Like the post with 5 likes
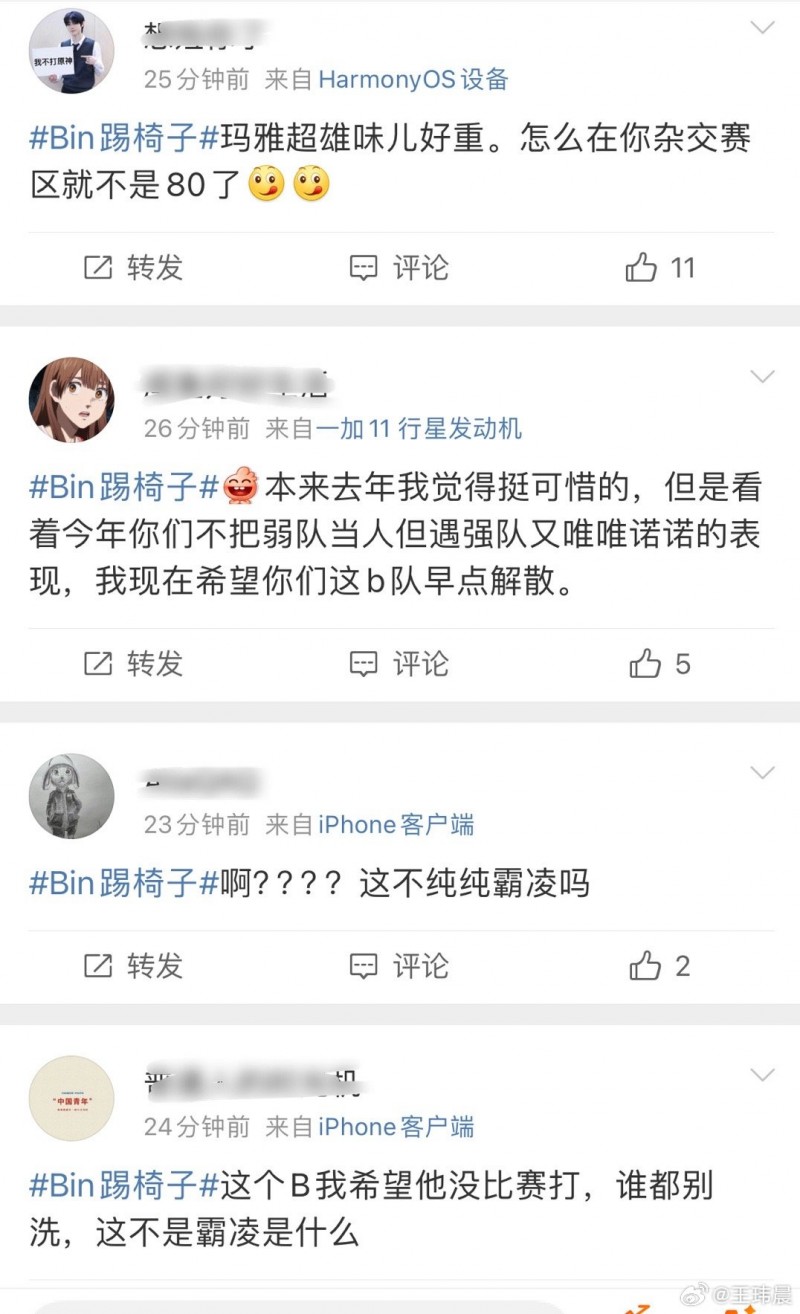 click(660, 664)
